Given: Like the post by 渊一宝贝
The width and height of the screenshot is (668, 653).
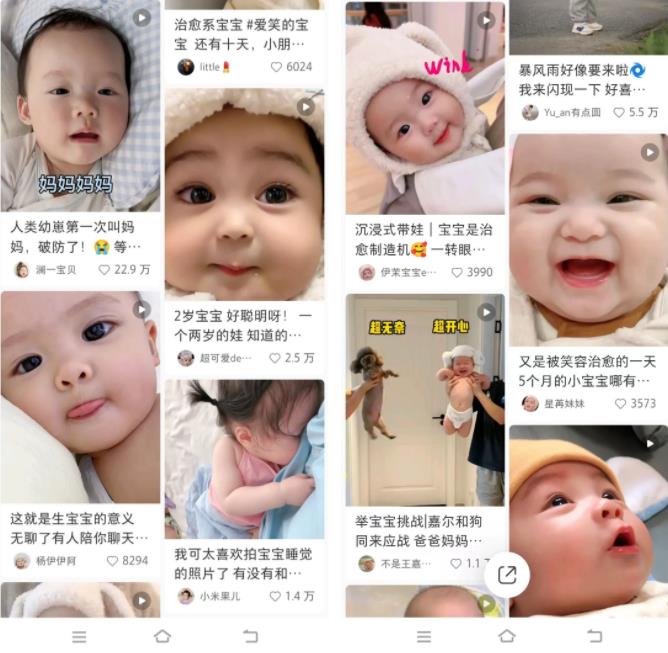Looking at the screenshot, I should (104, 270).
